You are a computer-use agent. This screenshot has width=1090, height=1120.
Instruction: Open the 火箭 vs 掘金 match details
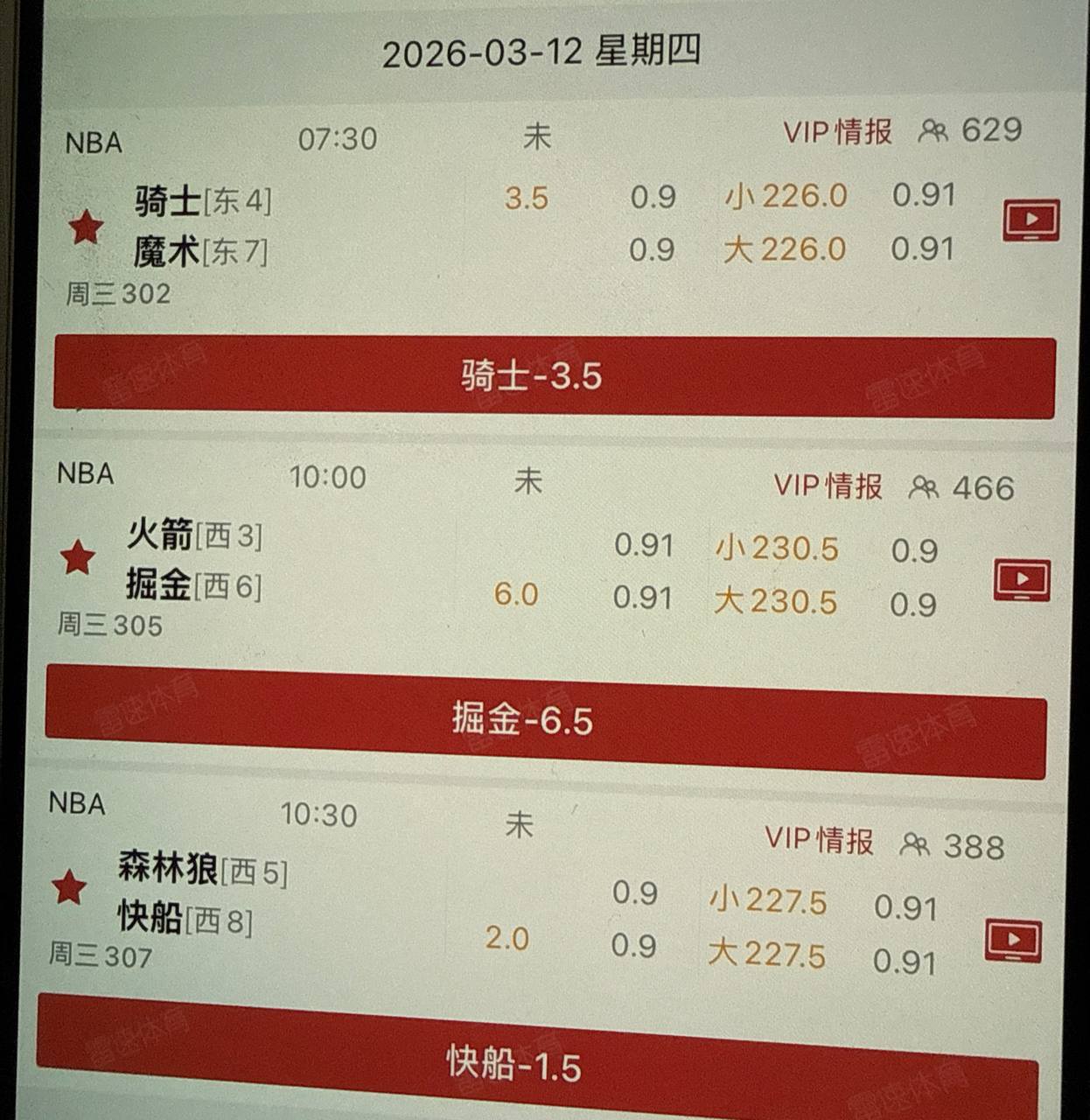point(194,559)
